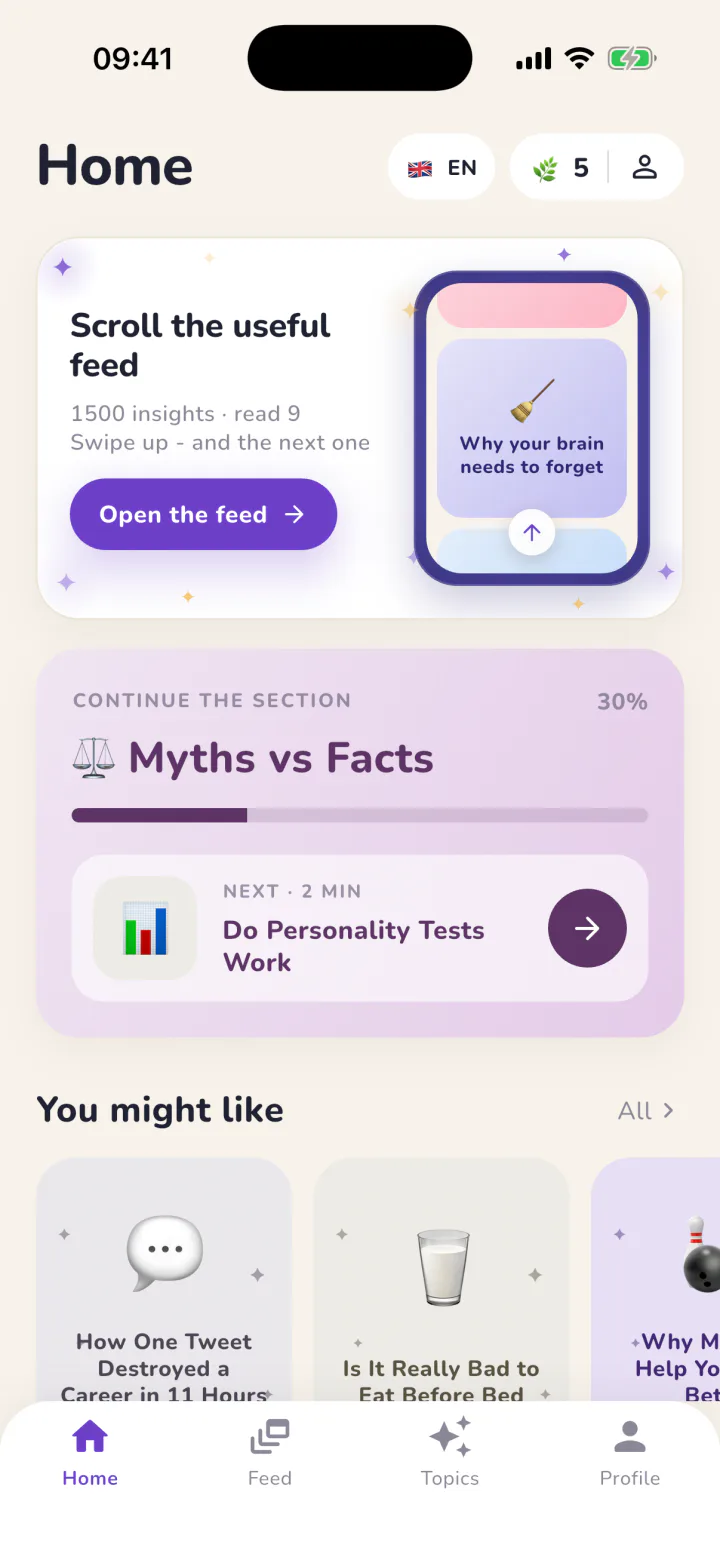720x1566 pixels.
Task: Open How One Tweet Destroyed a Career card
Action: 164,1282
